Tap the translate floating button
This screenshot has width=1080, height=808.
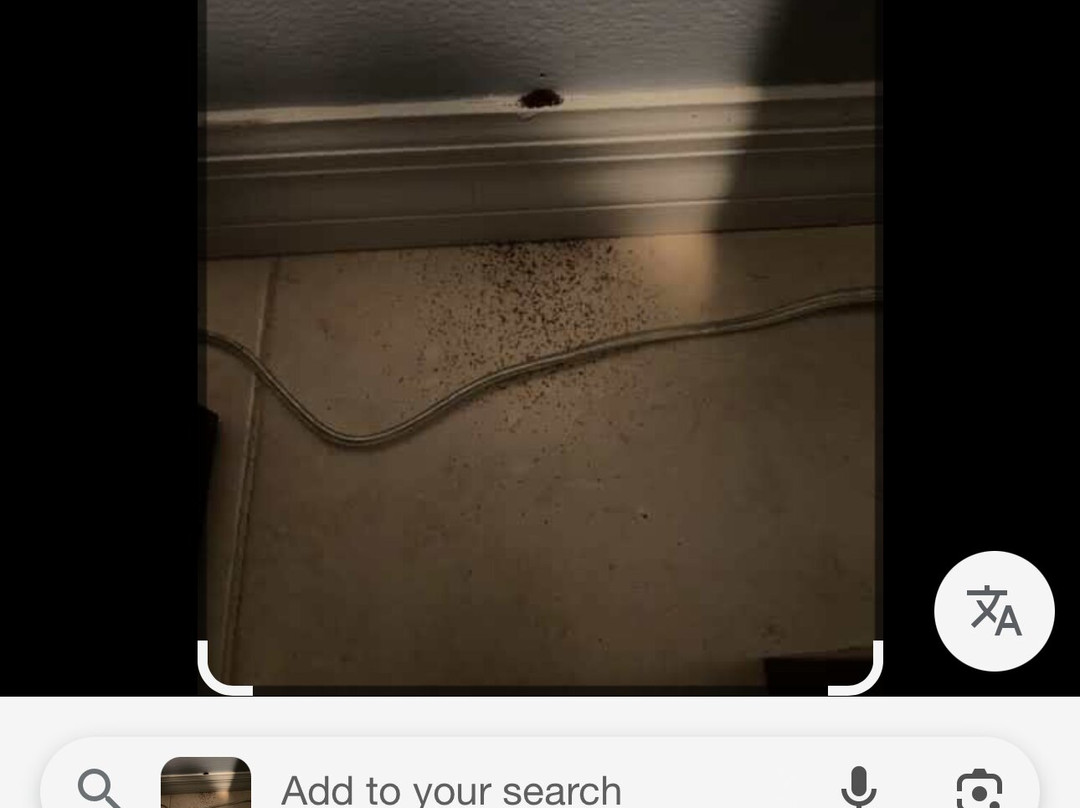pos(994,611)
